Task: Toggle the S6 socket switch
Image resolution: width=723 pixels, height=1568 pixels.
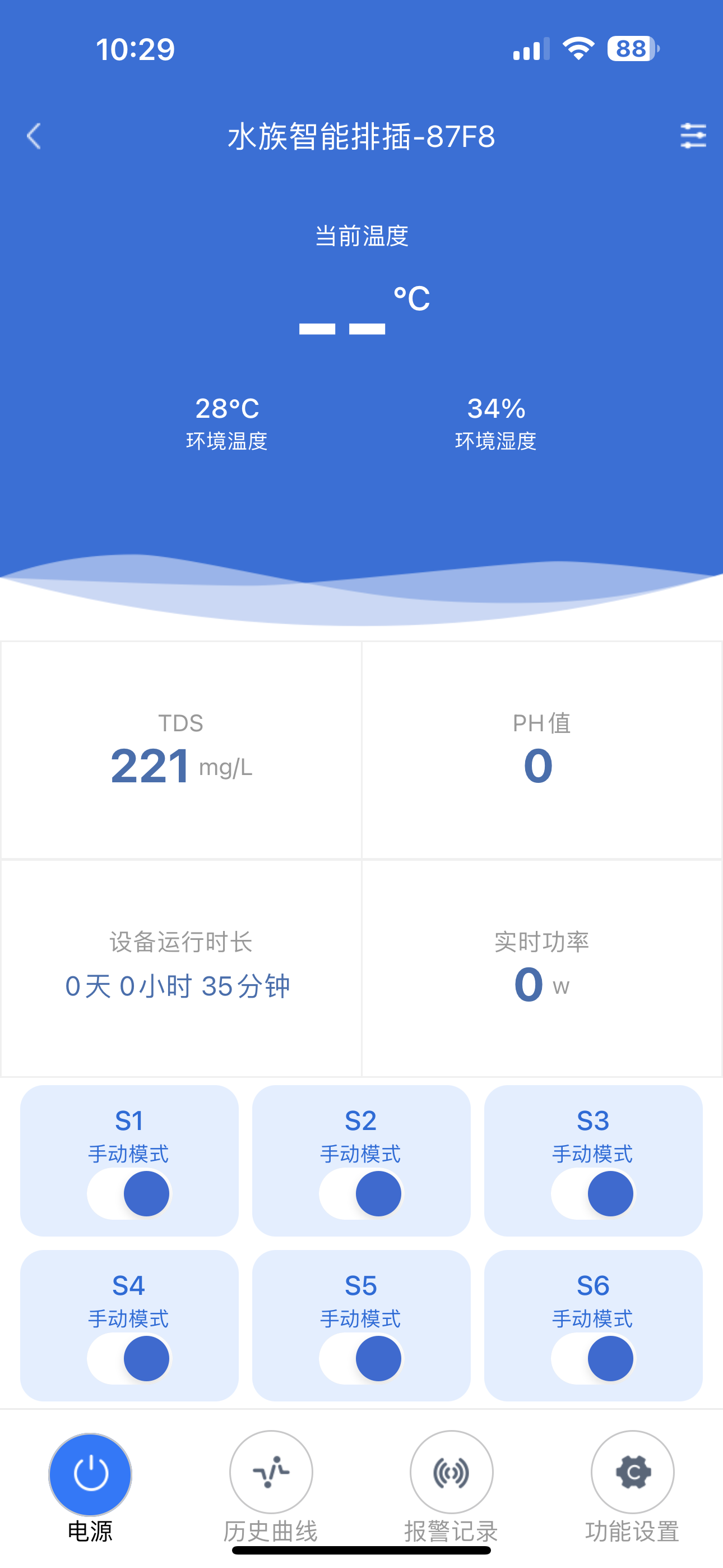Action: coord(593,1358)
